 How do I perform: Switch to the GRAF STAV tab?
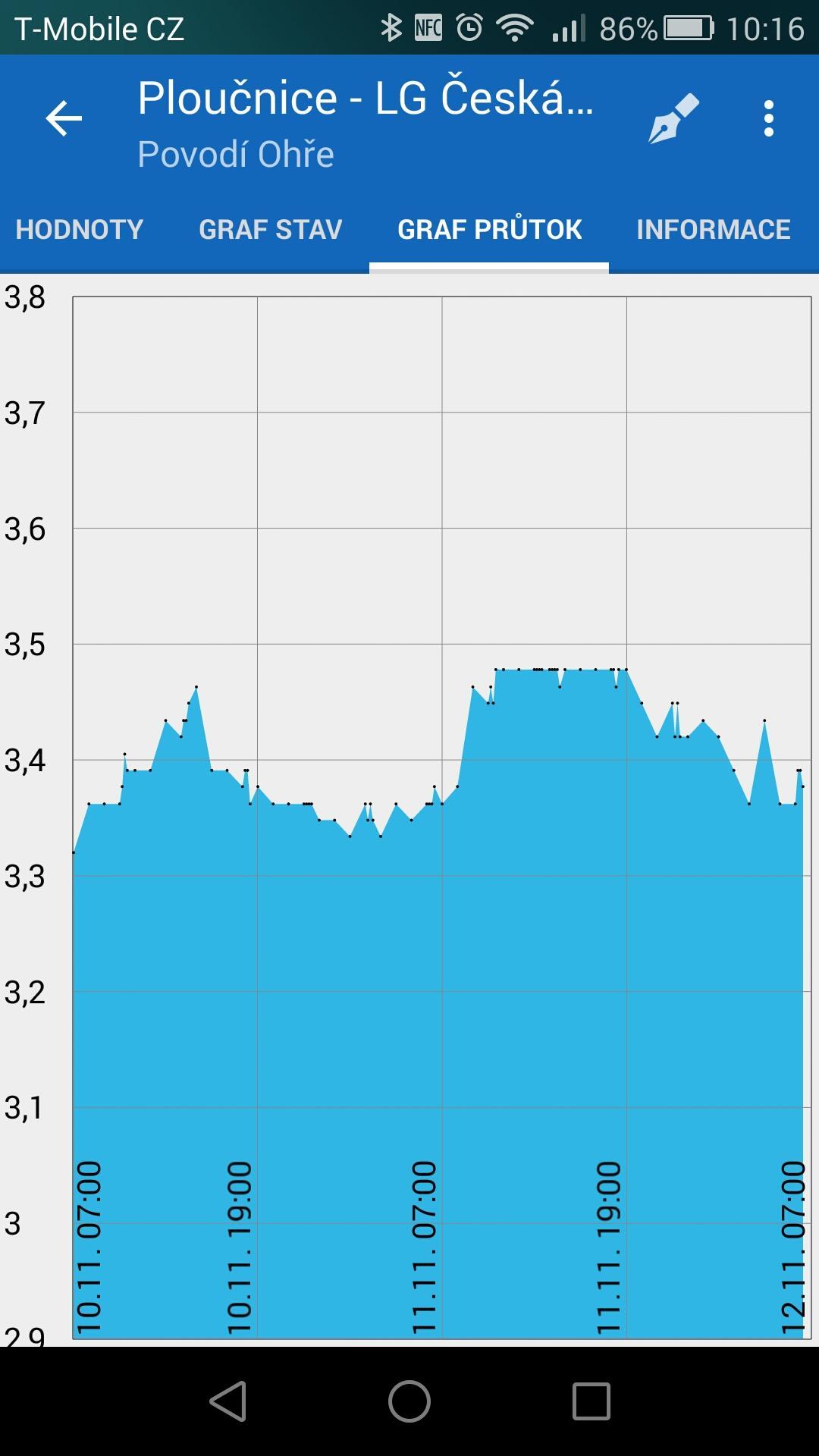tap(271, 229)
